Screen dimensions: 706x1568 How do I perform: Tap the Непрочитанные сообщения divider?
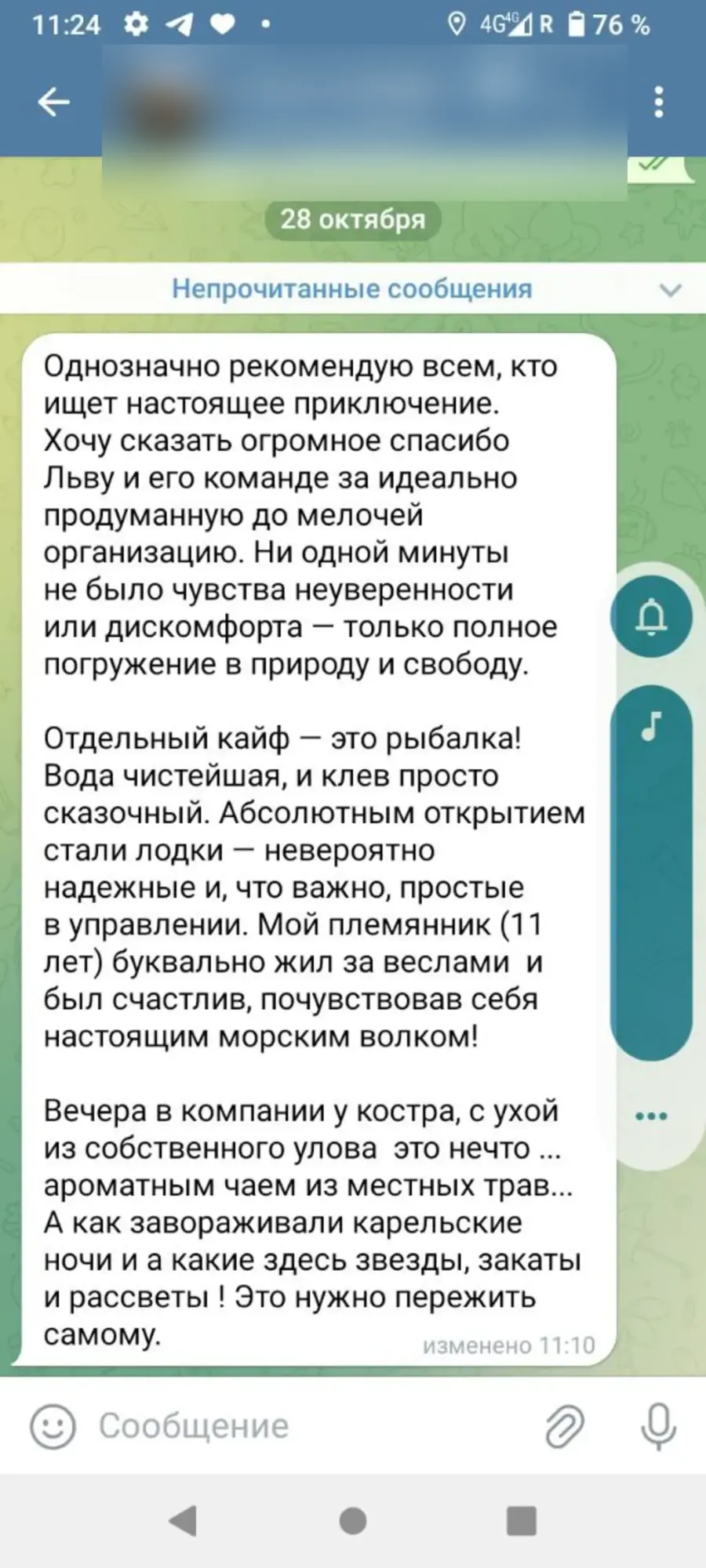(x=351, y=289)
